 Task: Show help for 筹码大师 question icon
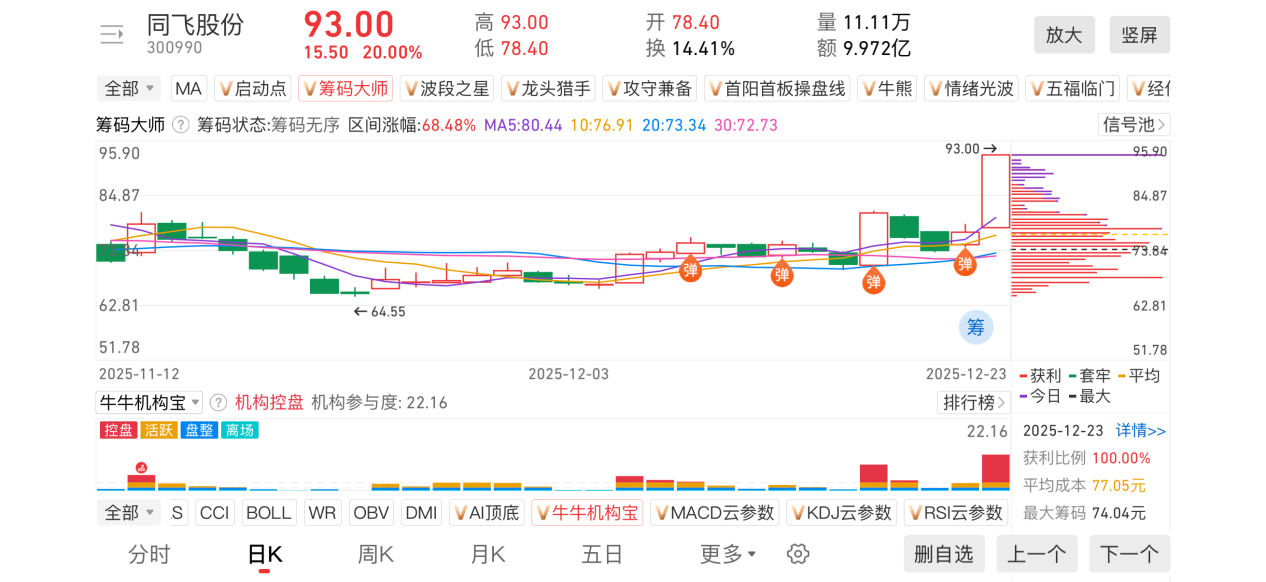[x=181, y=125]
